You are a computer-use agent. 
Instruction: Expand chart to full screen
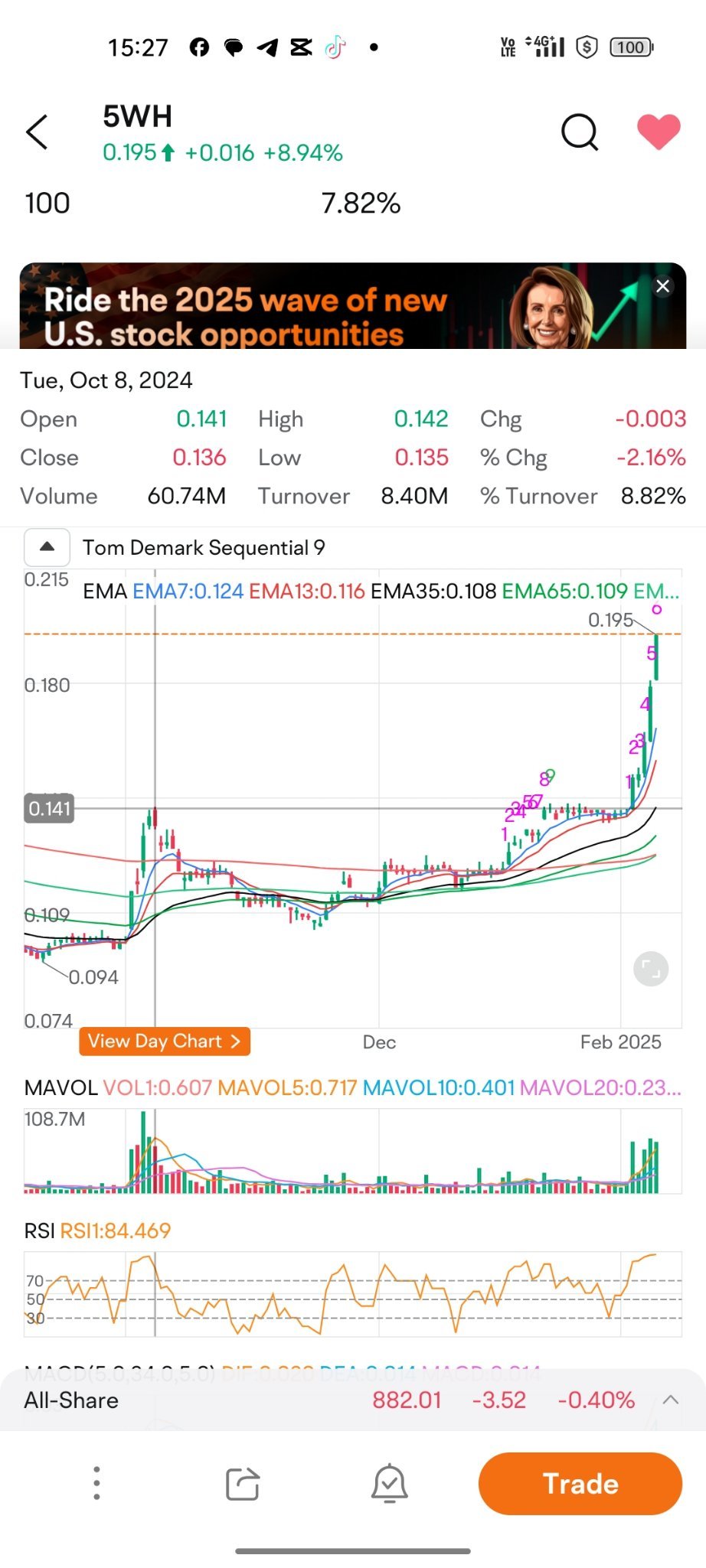(x=651, y=969)
